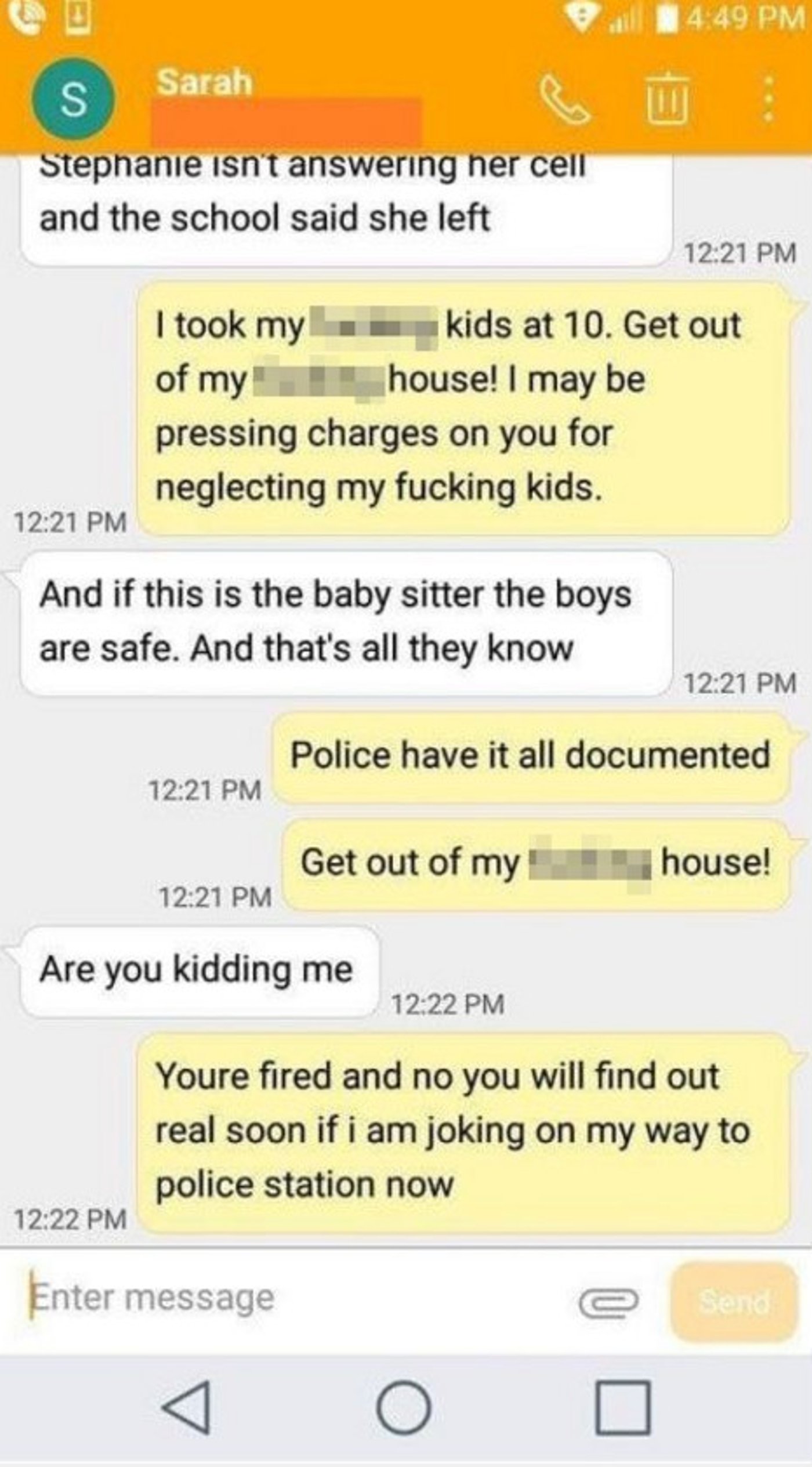Tap the Send button
The image size is (812, 1467).
734,1301
